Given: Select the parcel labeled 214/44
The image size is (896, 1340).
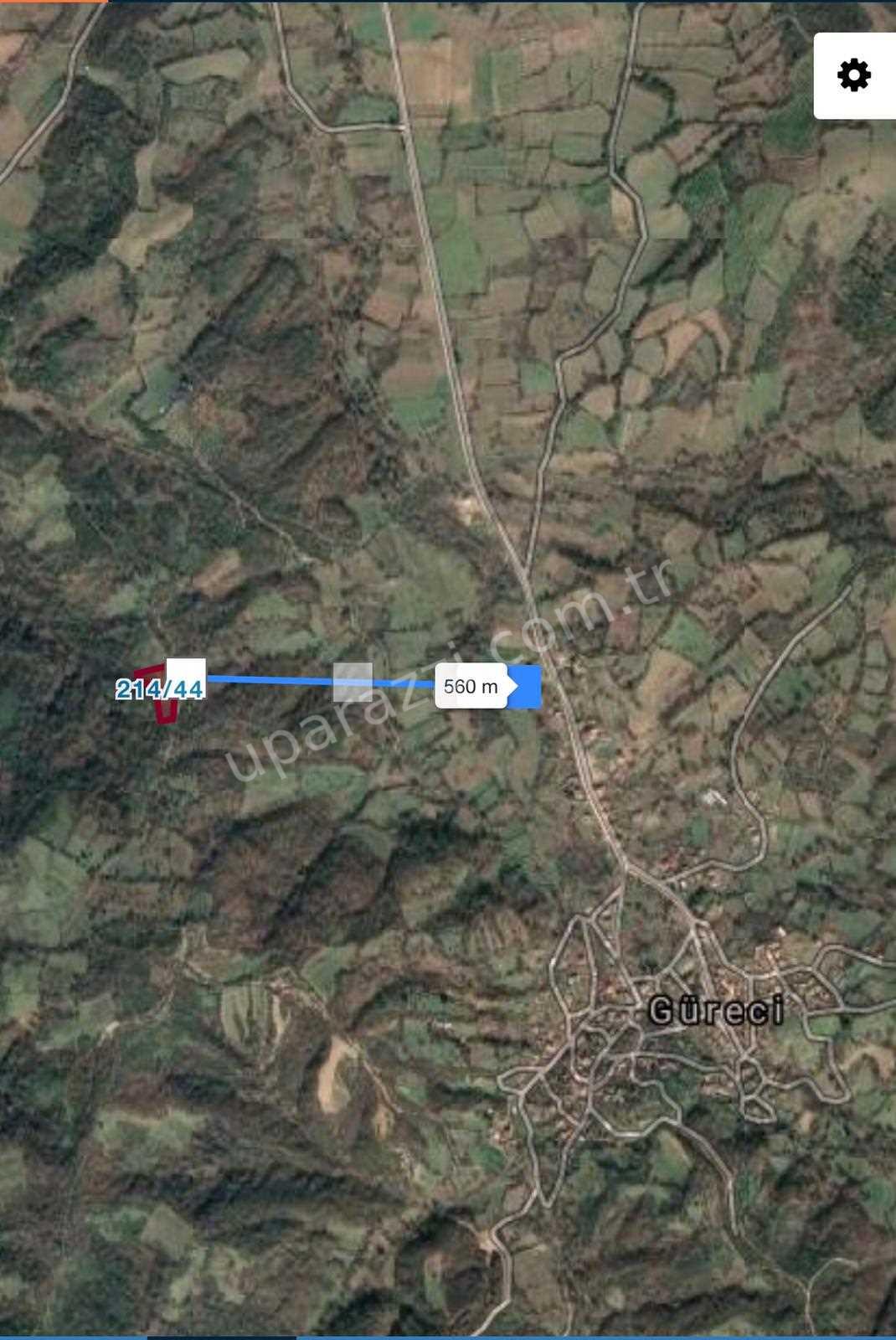Looking at the screenshot, I should [160, 689].
